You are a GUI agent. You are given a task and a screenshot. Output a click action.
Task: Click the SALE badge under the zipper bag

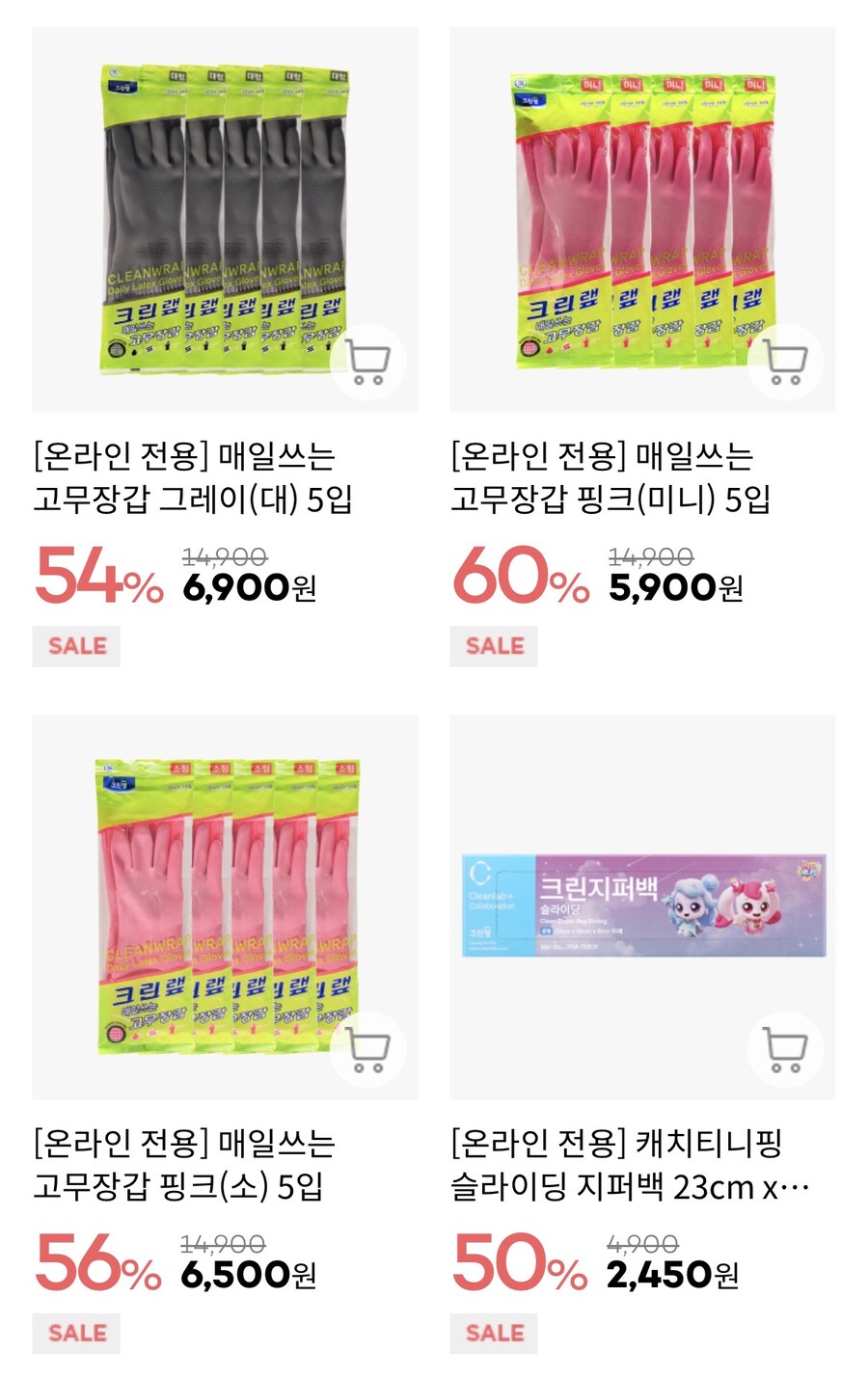tap(493, 1334)
